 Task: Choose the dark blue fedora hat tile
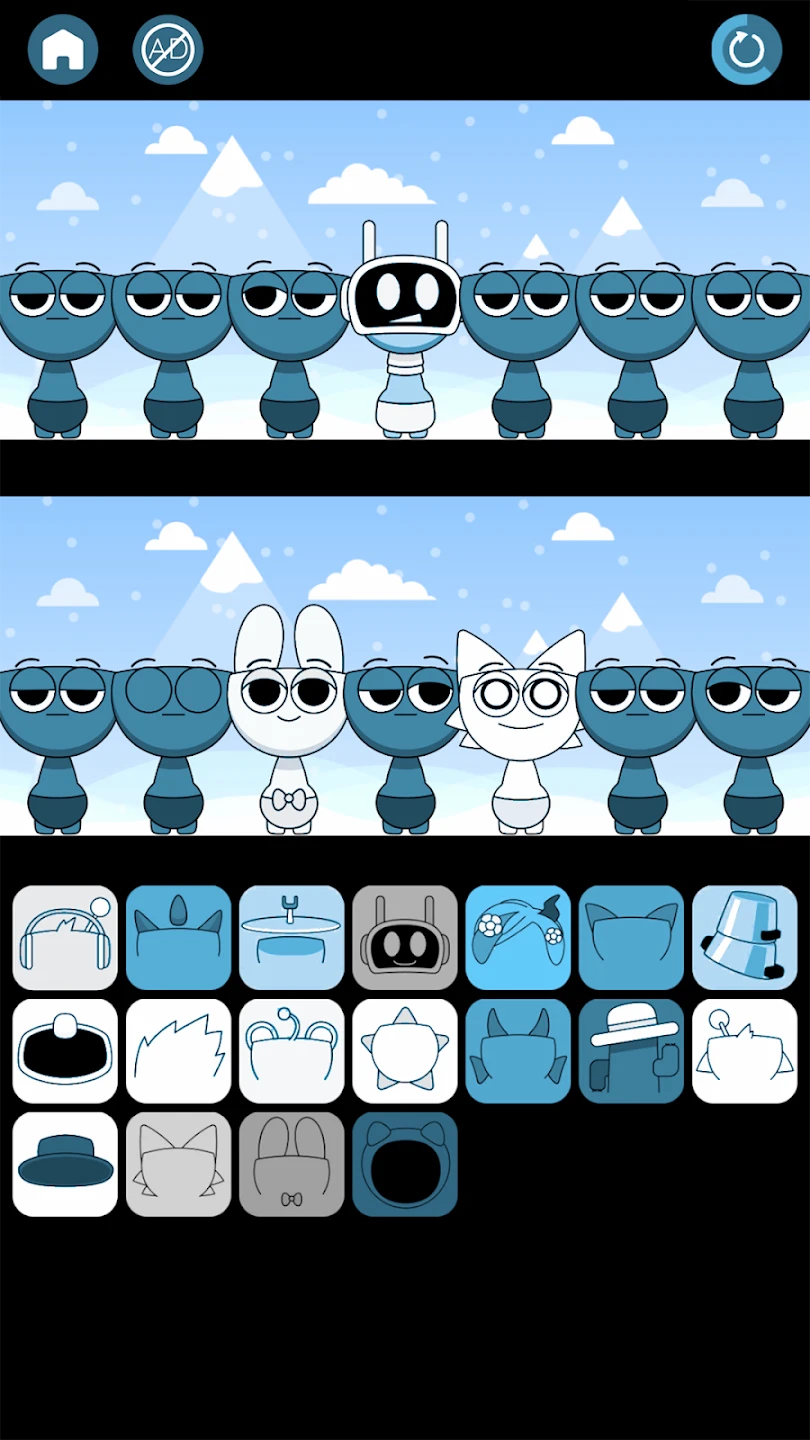(x=65, y=1164)
